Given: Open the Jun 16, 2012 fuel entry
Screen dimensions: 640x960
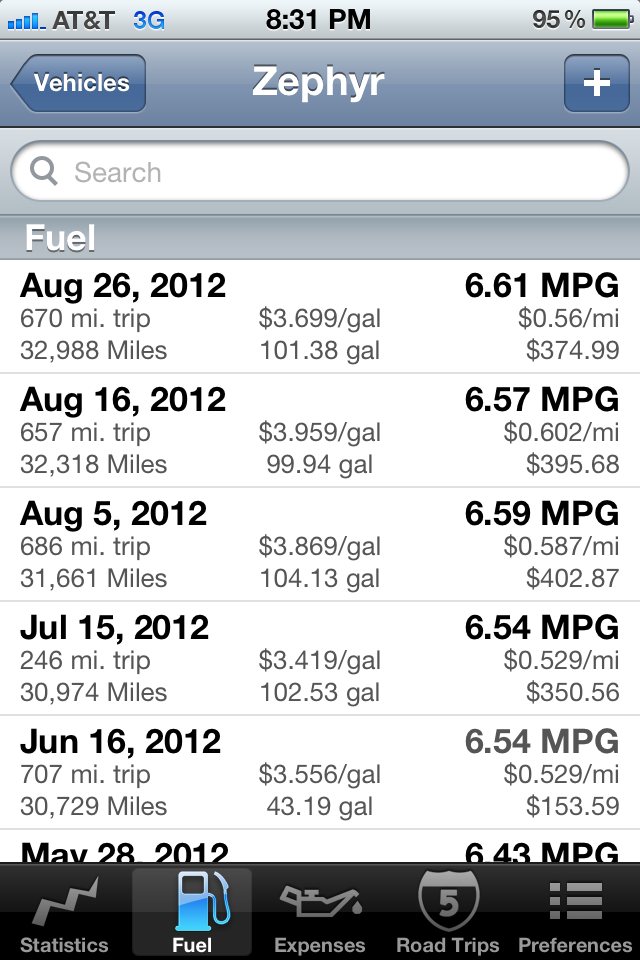Looking at the screenshot, I should coord(320,773).
